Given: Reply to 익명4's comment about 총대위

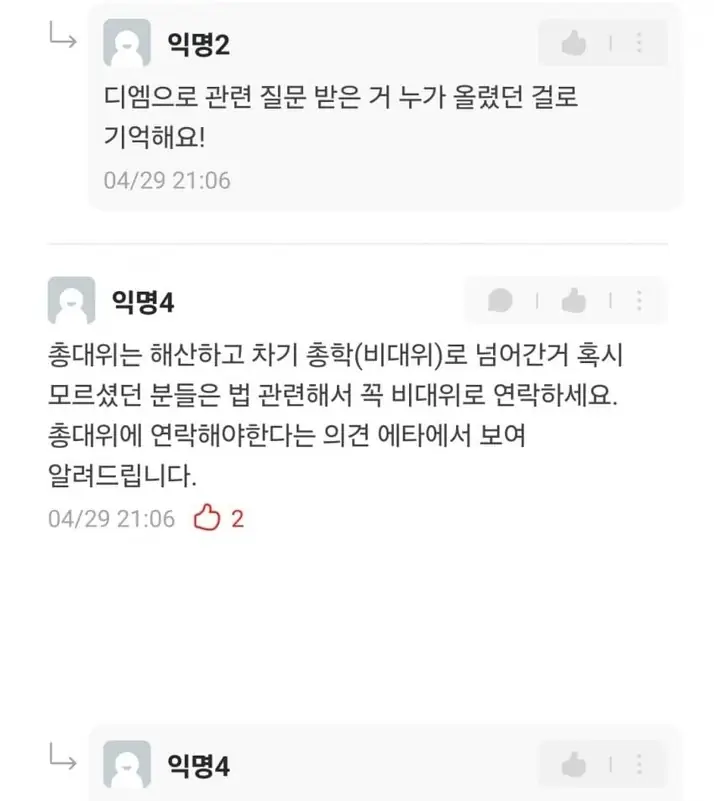Looking at the screenshot, I should click(501, 300).
